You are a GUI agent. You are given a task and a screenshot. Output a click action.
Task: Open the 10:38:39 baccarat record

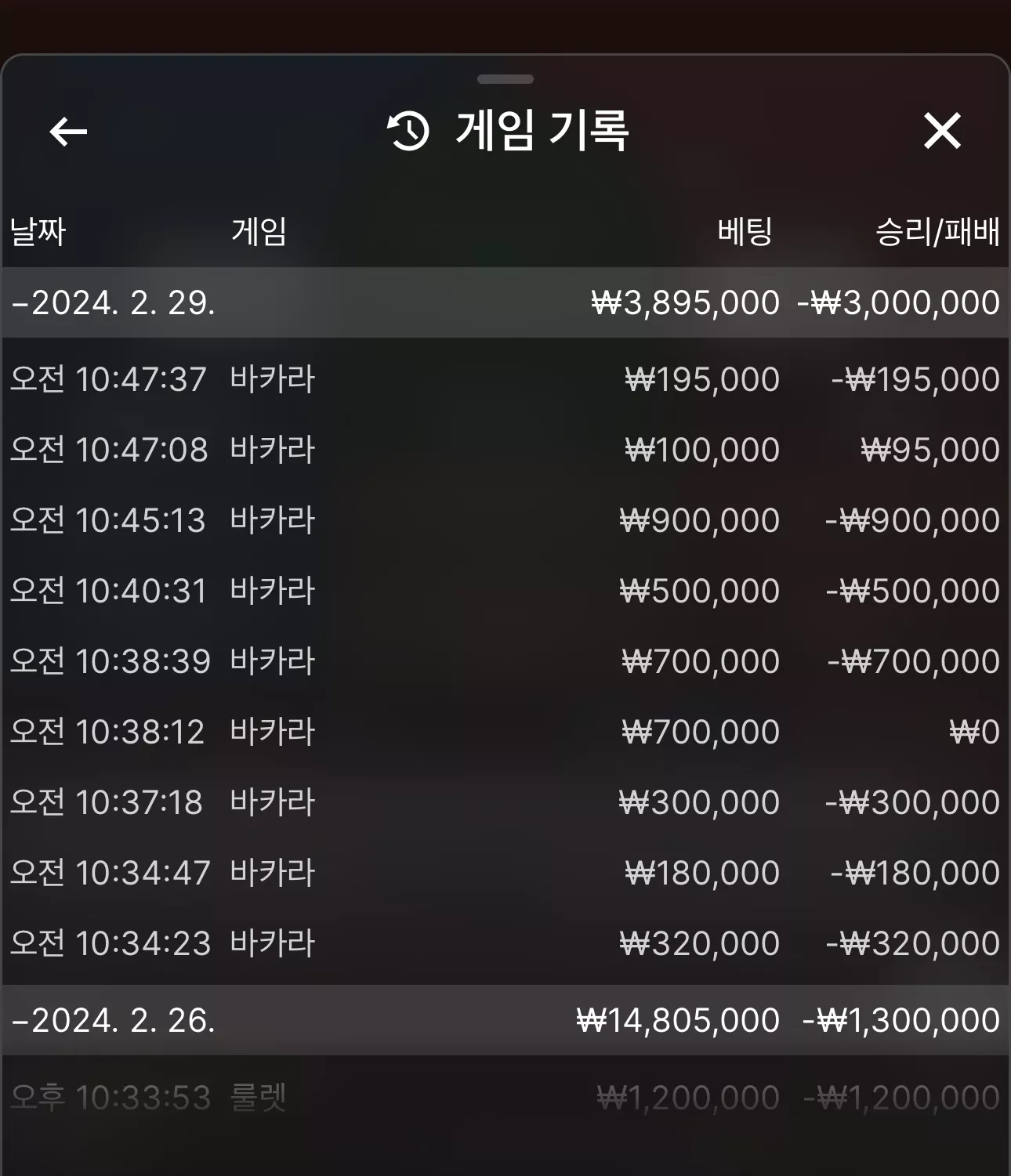click(505, 661)
